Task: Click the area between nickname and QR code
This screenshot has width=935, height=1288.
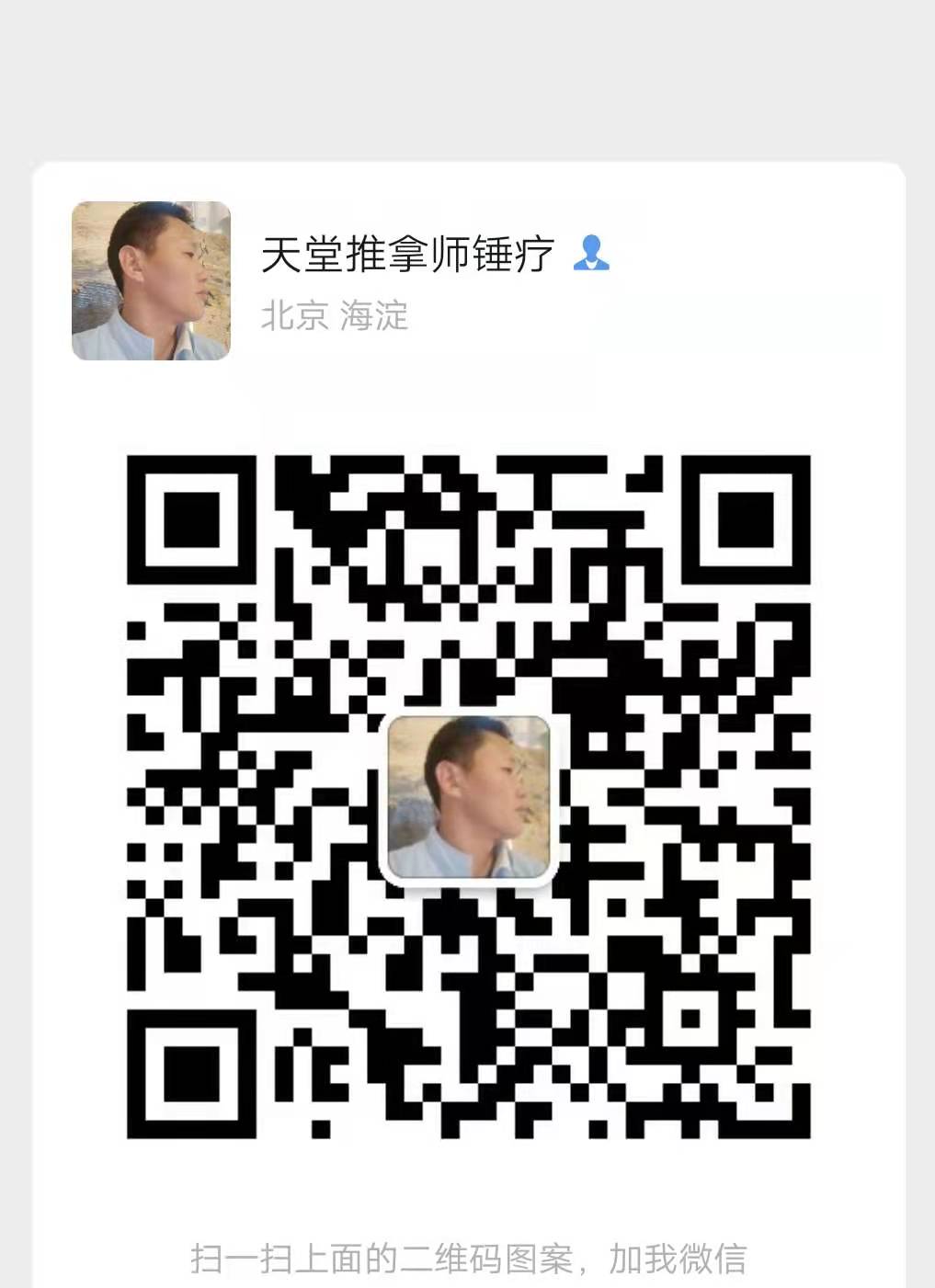Action: pos(467,405)
